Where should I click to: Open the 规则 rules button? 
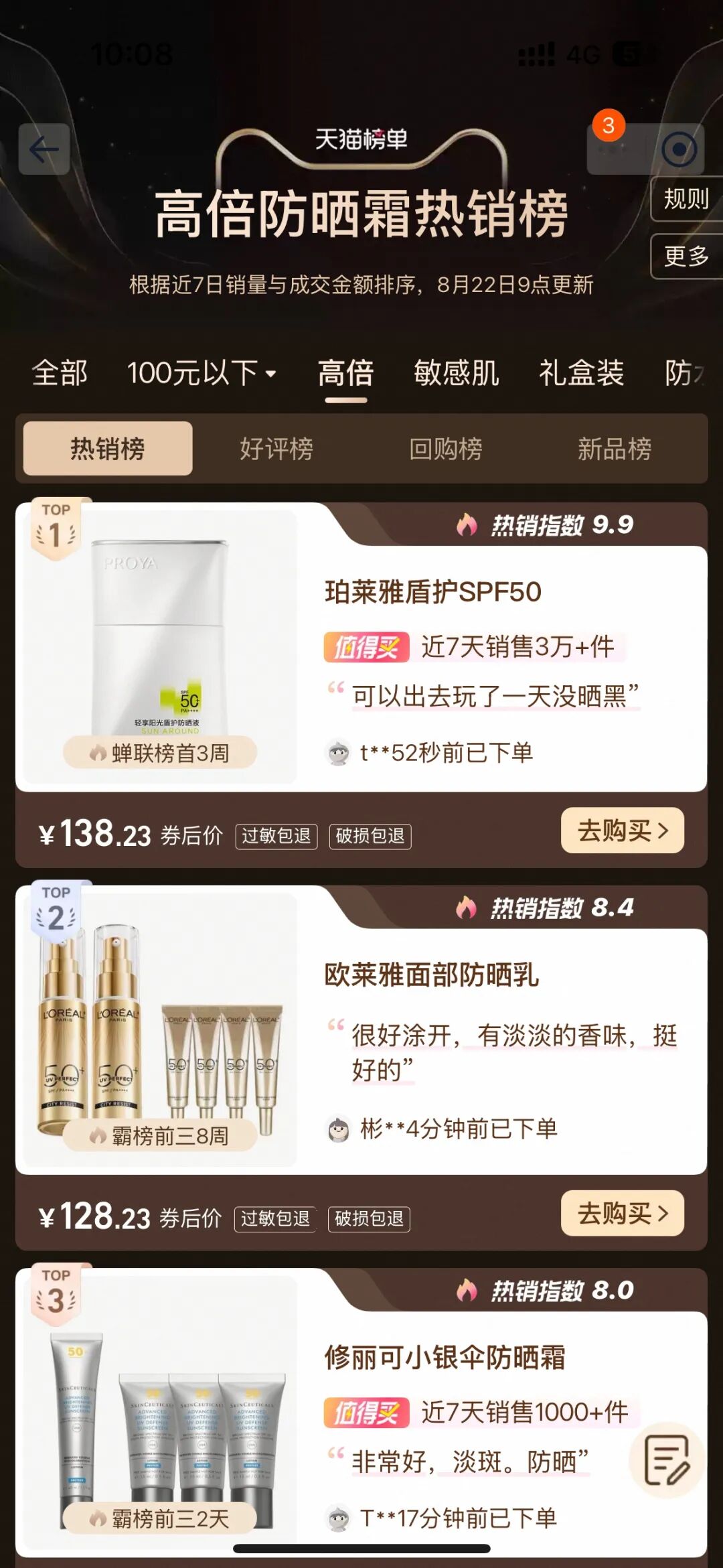pos(686,199)
